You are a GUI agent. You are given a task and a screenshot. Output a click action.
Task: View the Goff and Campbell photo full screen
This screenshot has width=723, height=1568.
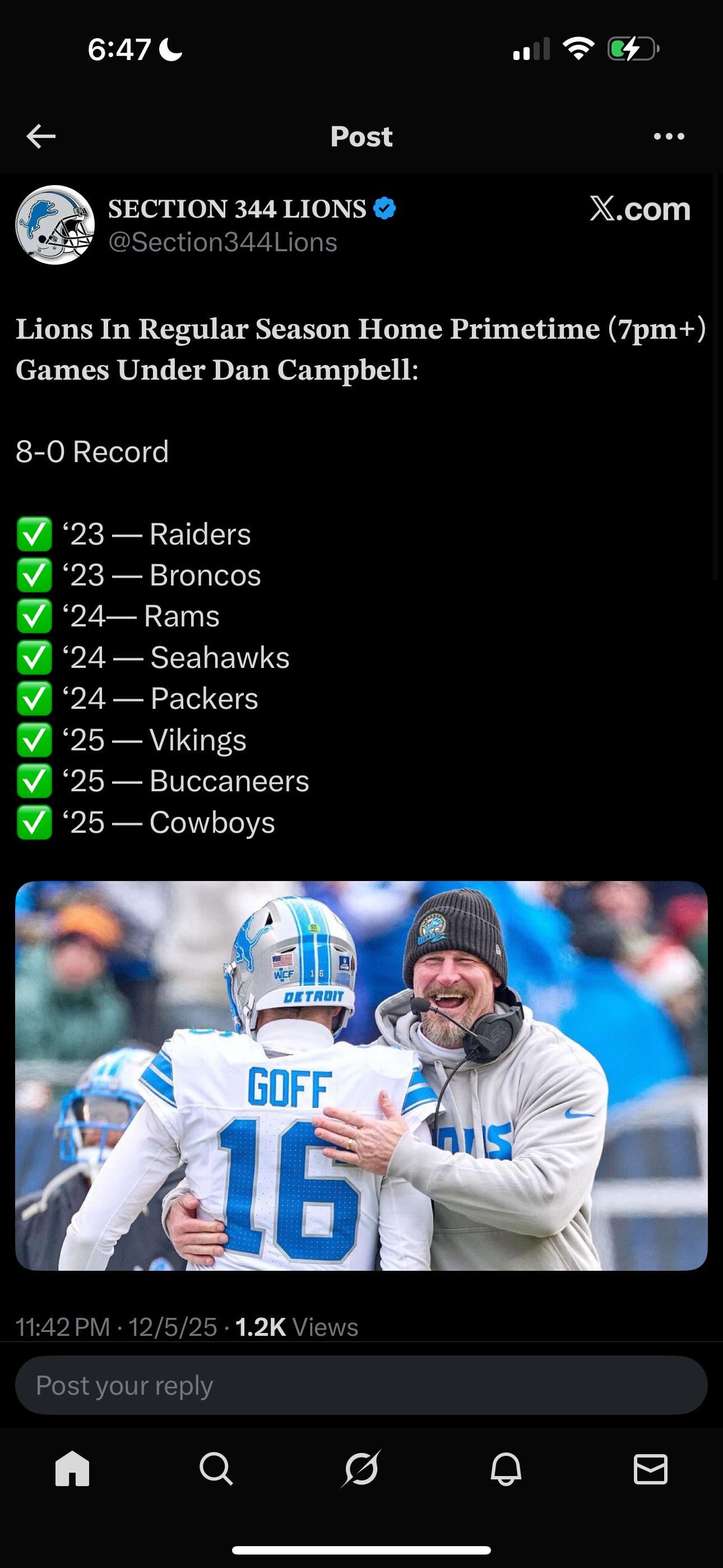(361, 1075)
